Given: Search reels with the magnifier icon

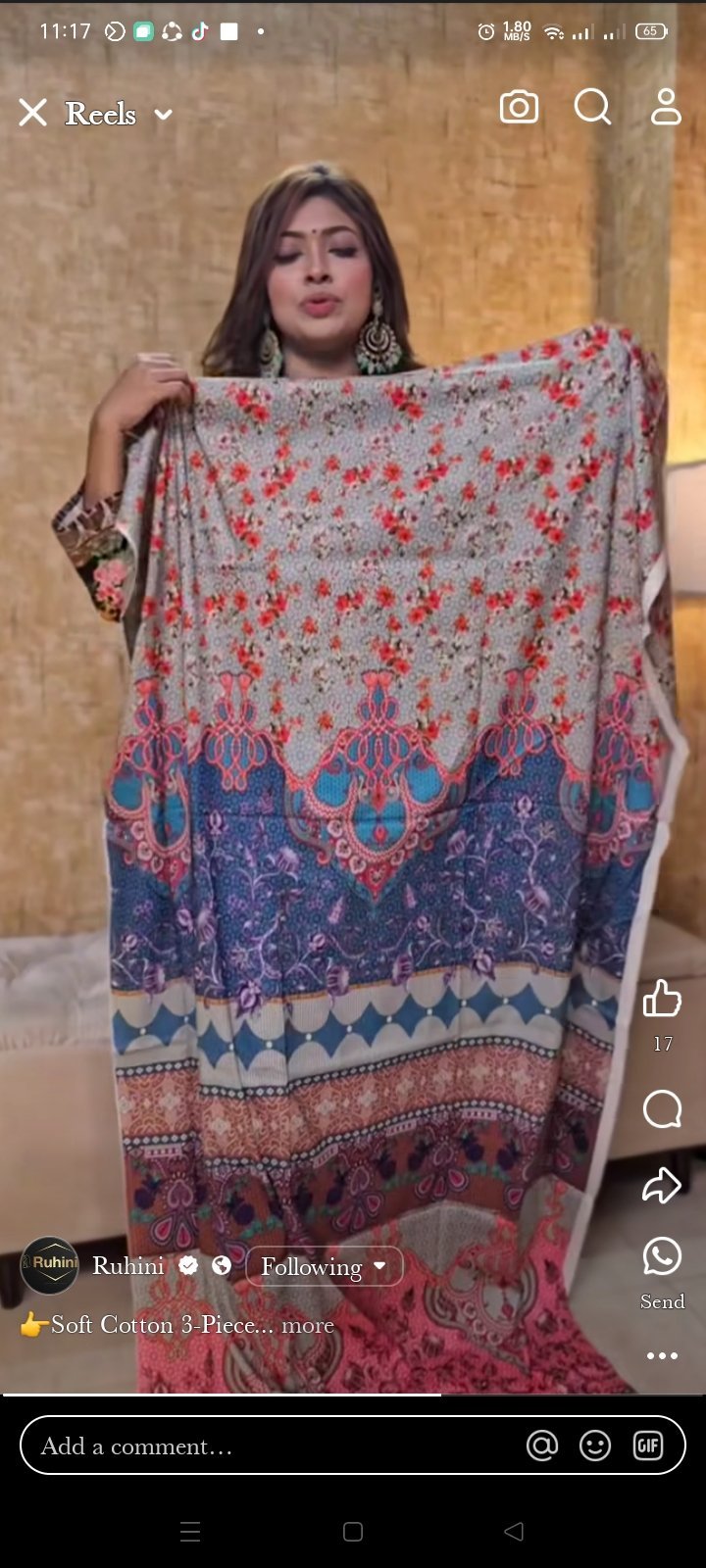Looking at the screenshot, I should 592,108.
